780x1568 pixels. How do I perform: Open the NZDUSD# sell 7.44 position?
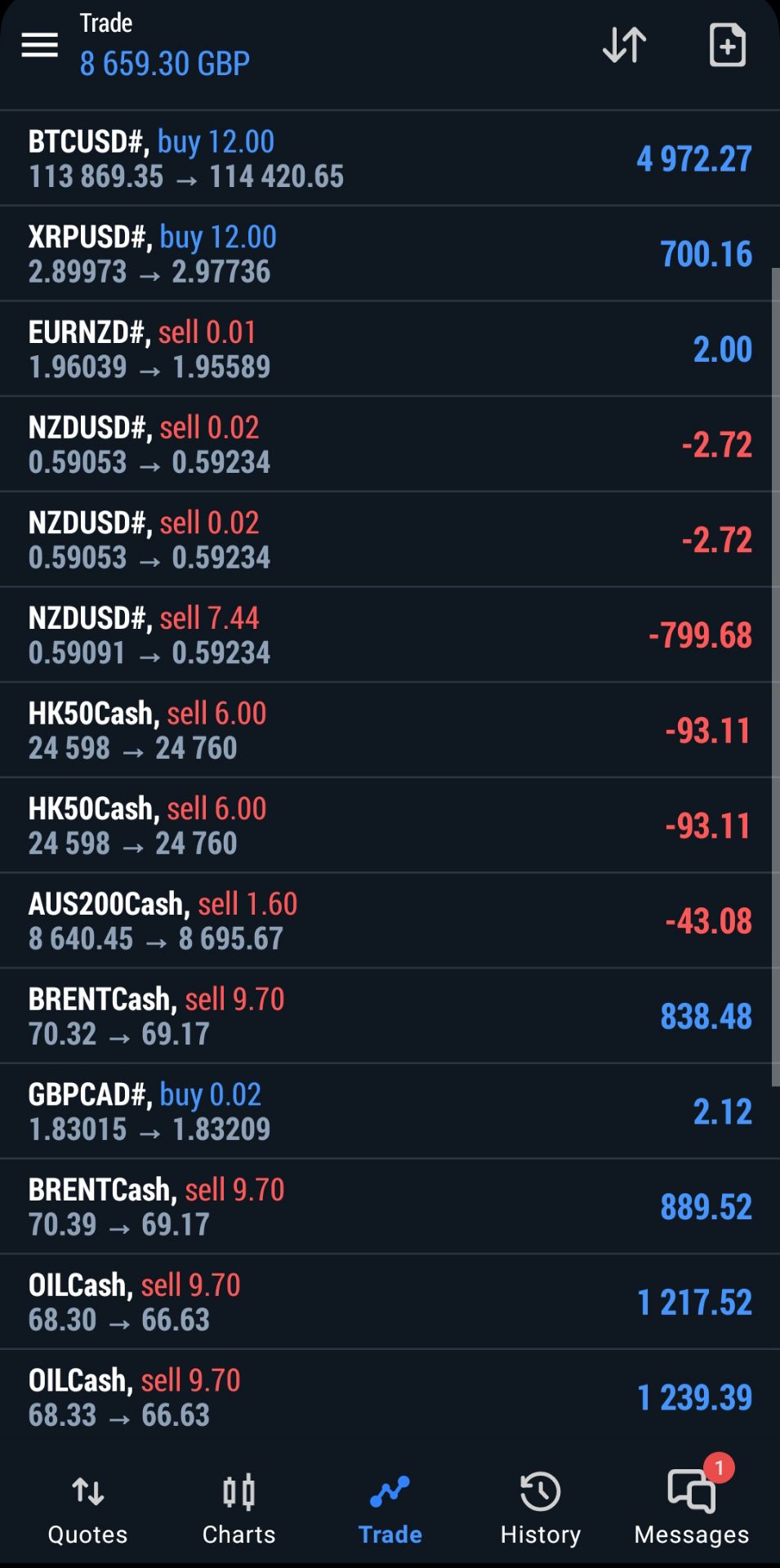click(x=390, y=635)
